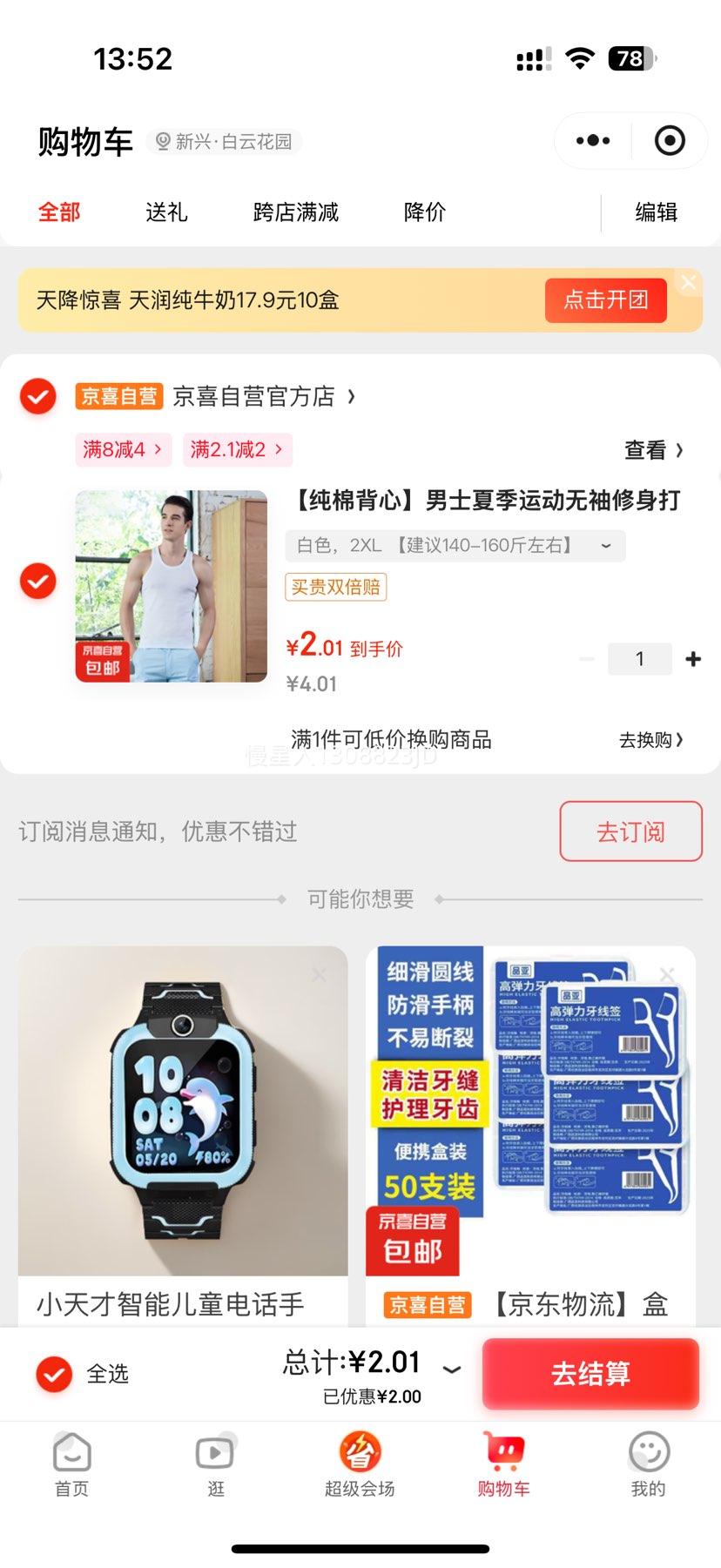
Task: Tap 编辑 to edit the cart
Action: coord(657,212)
